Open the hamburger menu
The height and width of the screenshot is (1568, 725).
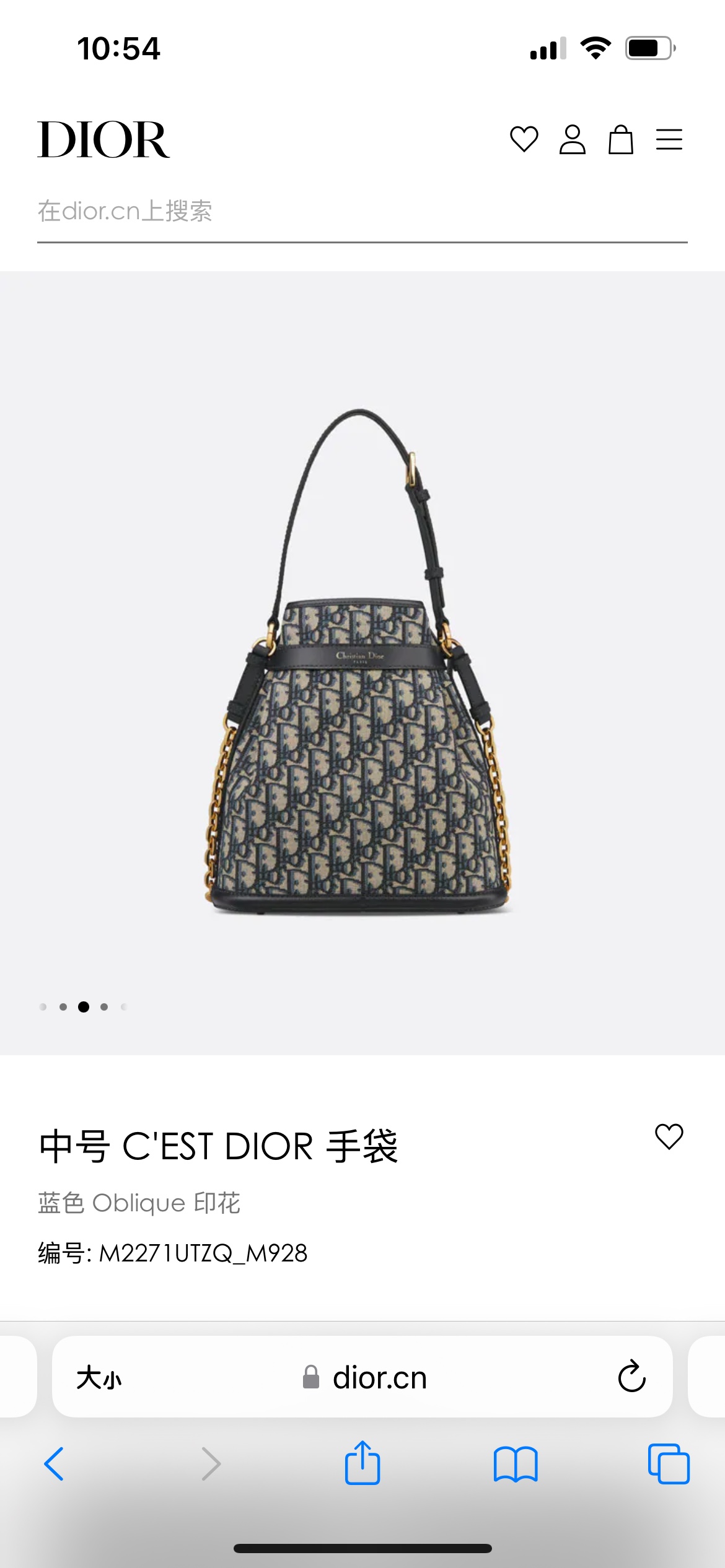[x=669, y=139]
